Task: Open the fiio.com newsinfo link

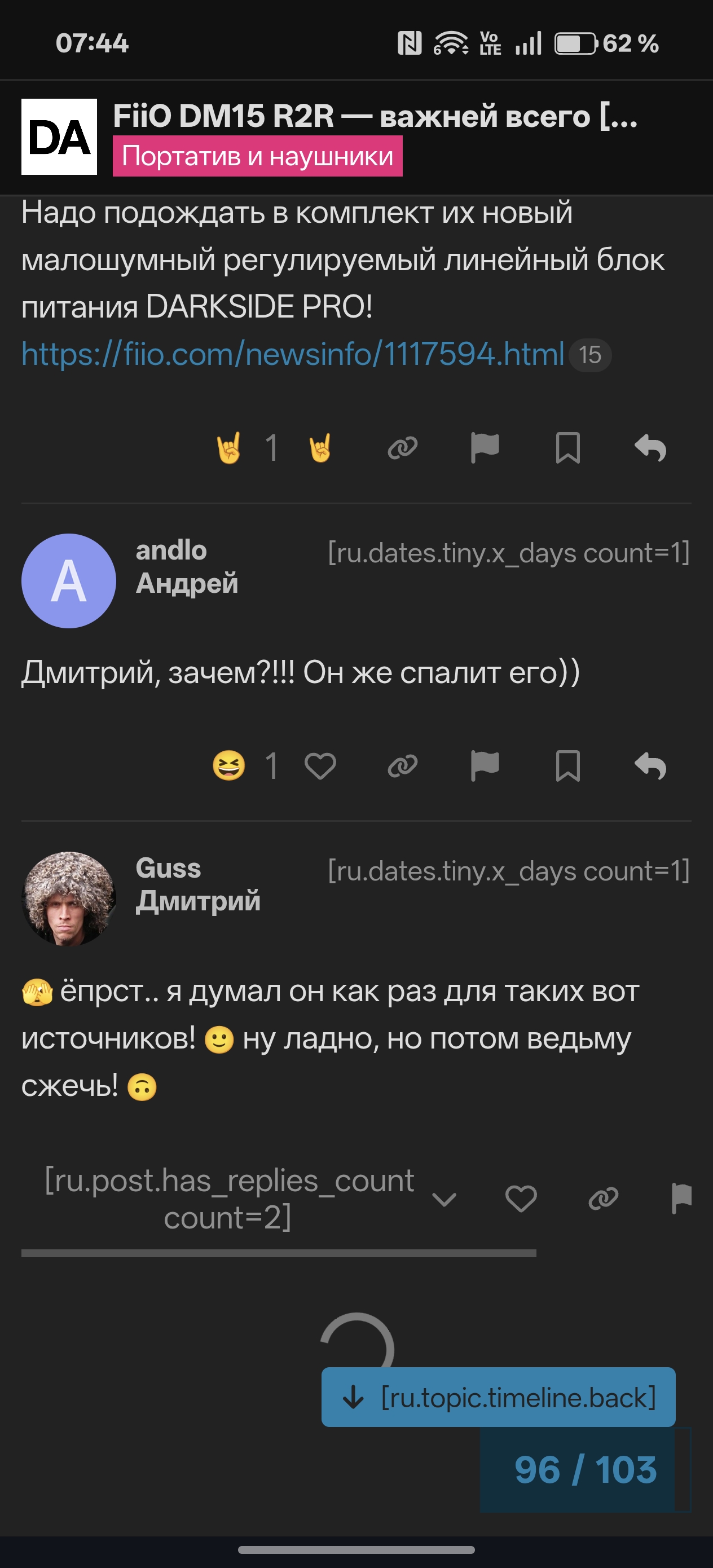Action: (292, 354)
